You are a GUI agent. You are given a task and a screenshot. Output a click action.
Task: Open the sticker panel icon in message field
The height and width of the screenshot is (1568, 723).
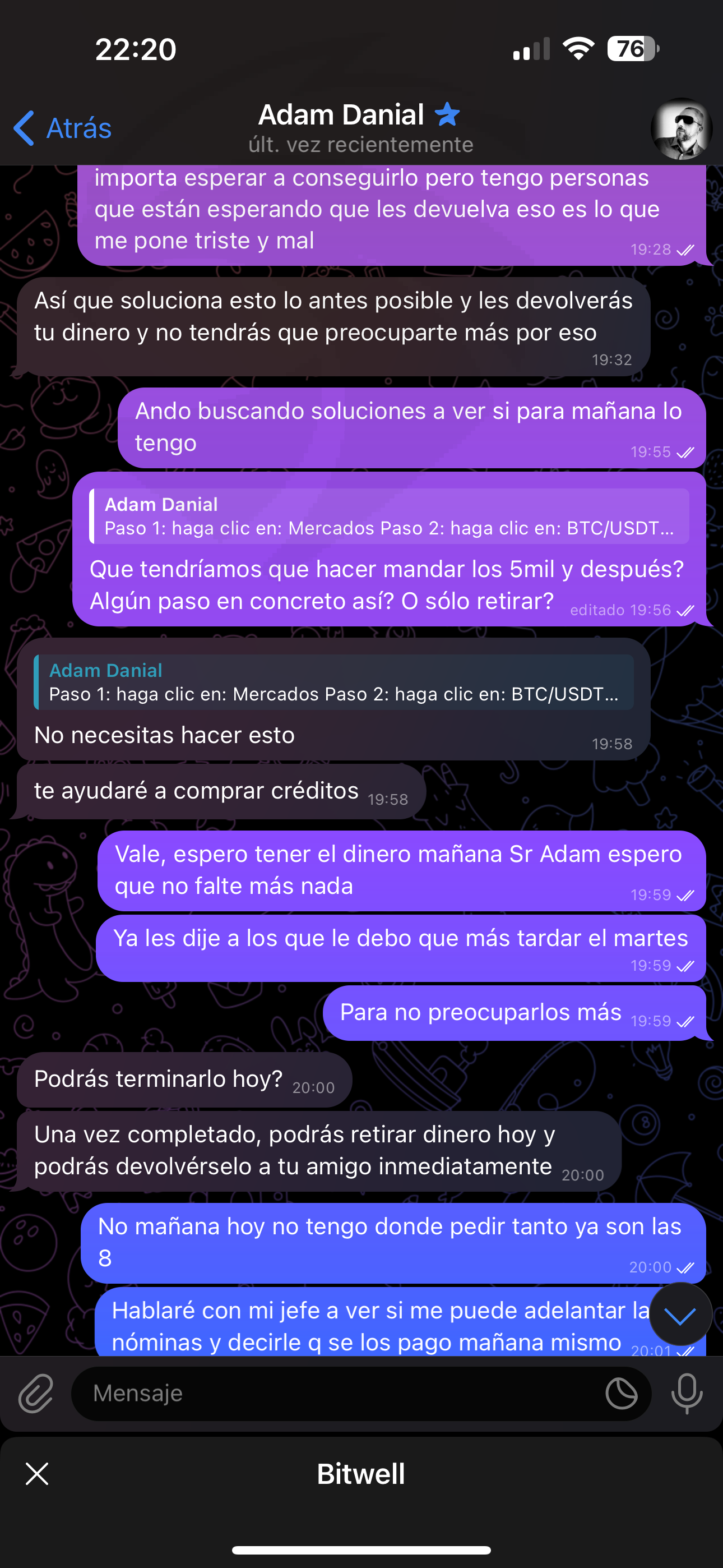[x=622, y=1393]
